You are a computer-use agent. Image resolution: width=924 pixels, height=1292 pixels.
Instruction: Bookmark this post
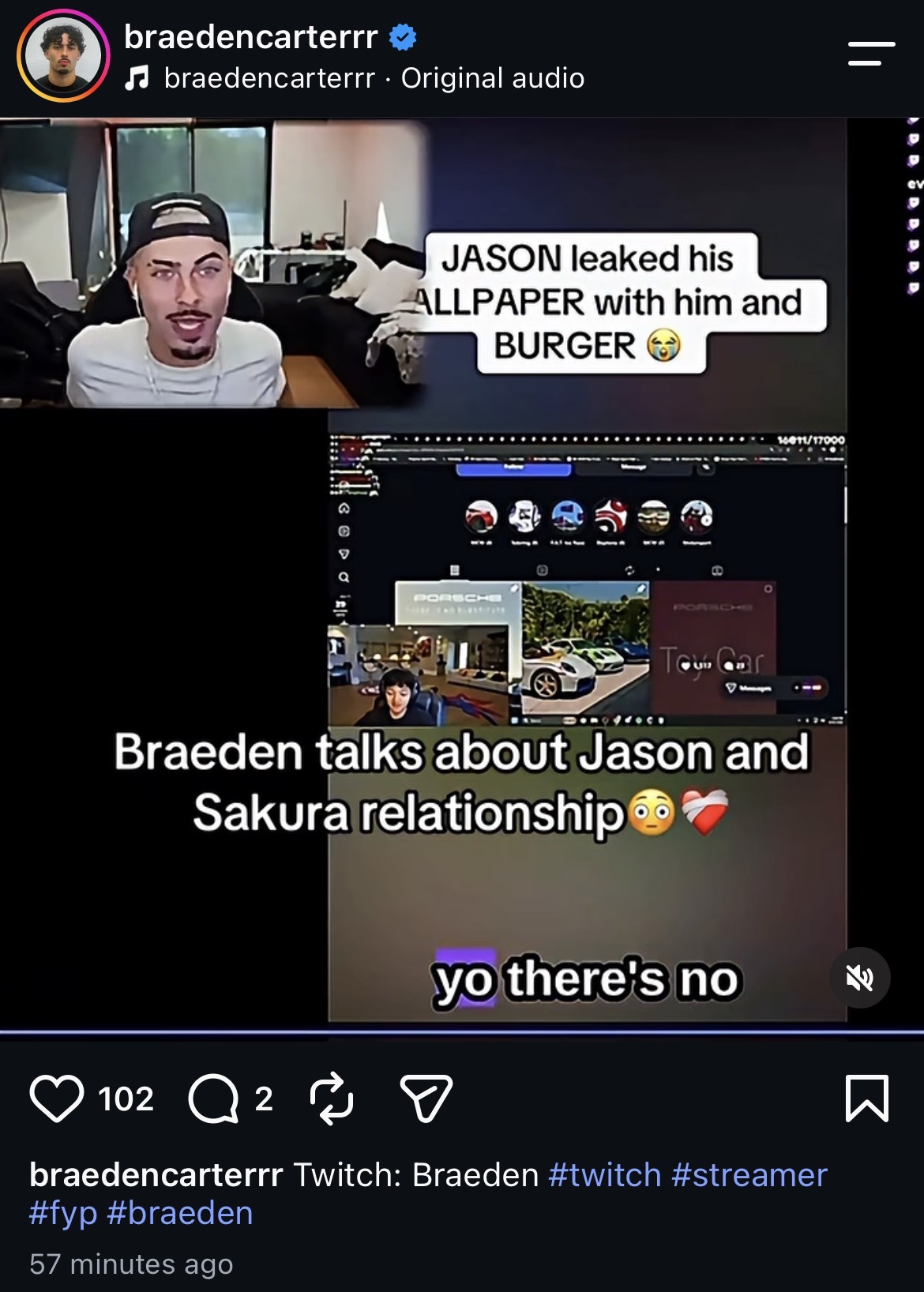[867, 1099]
